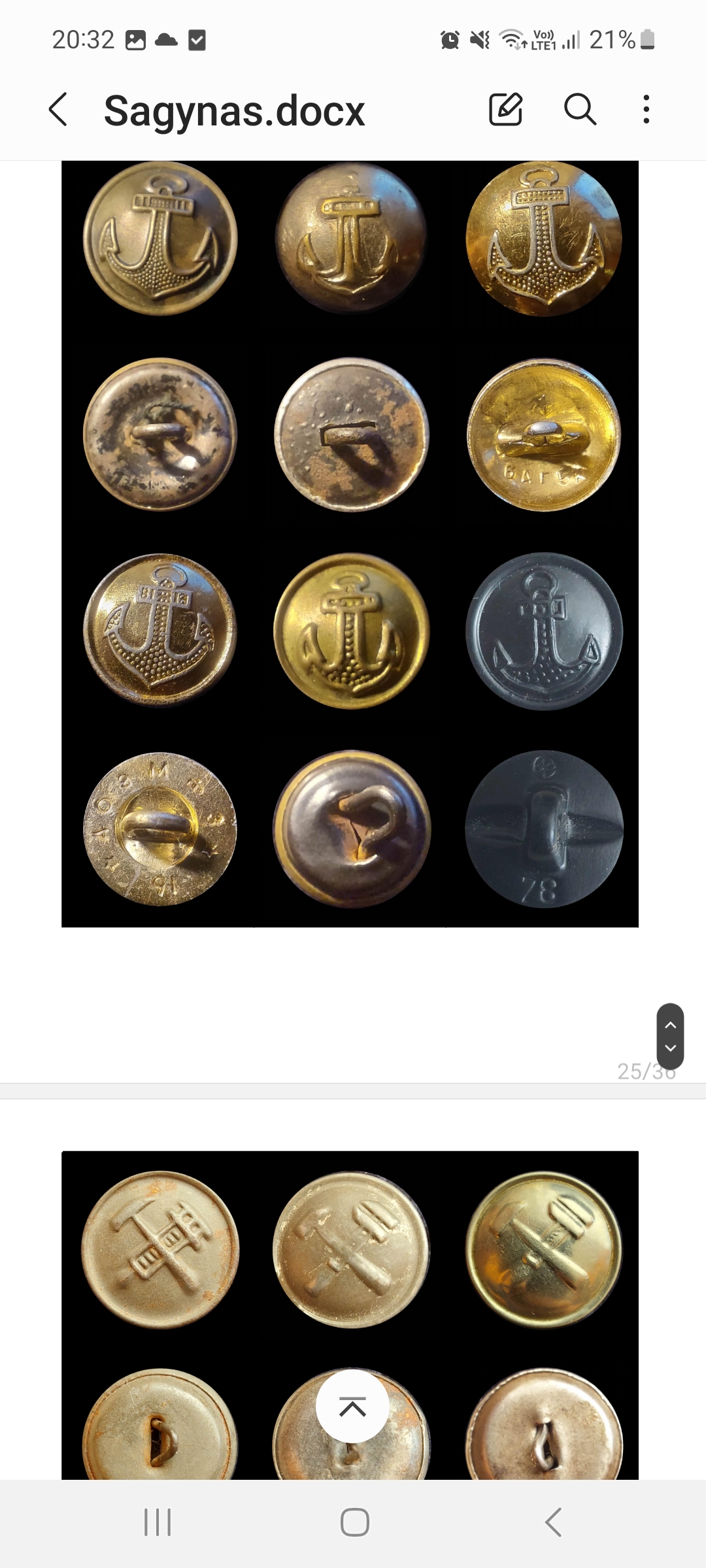
Task: Open recent apps from navigation bar
Action: point(157,1522)
